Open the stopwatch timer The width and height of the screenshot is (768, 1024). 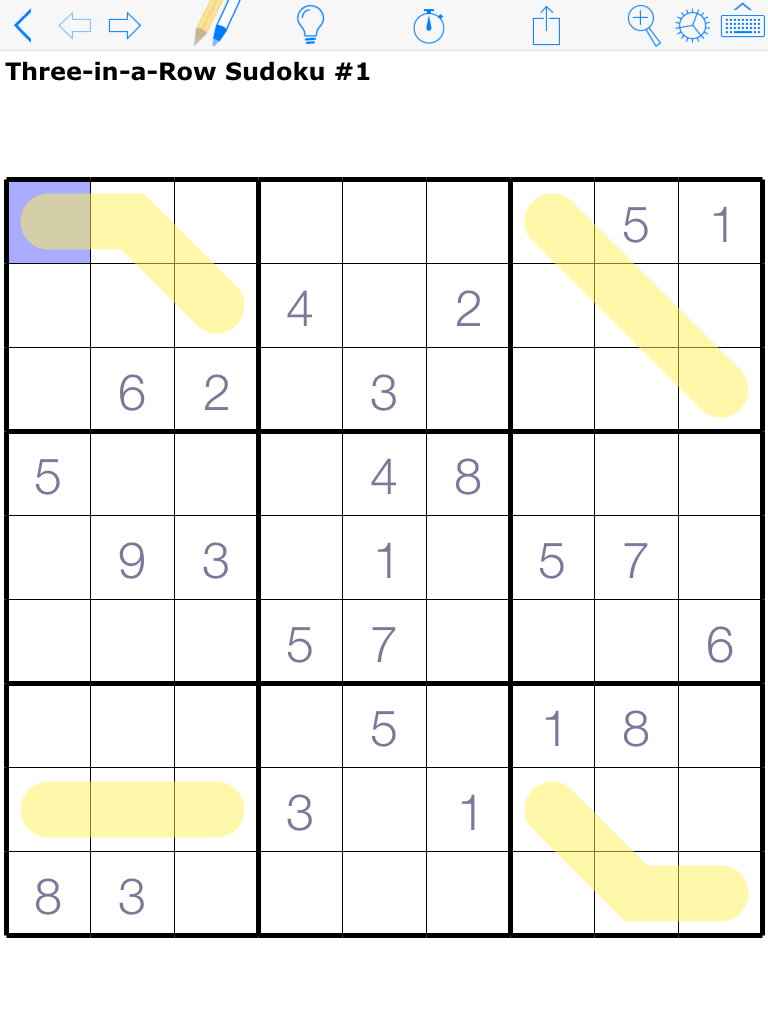[430, 25]
